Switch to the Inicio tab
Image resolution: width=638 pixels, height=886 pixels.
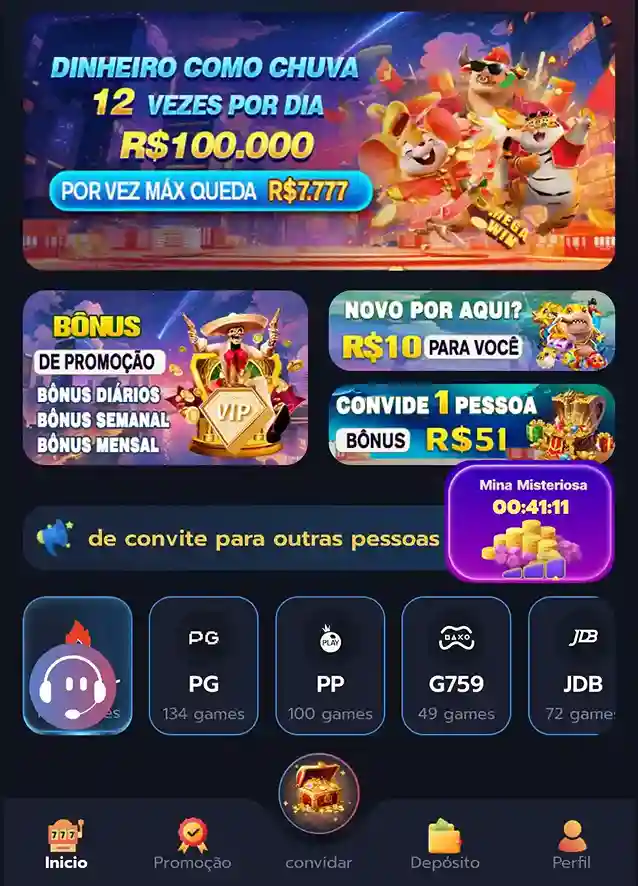click(66, 843)
